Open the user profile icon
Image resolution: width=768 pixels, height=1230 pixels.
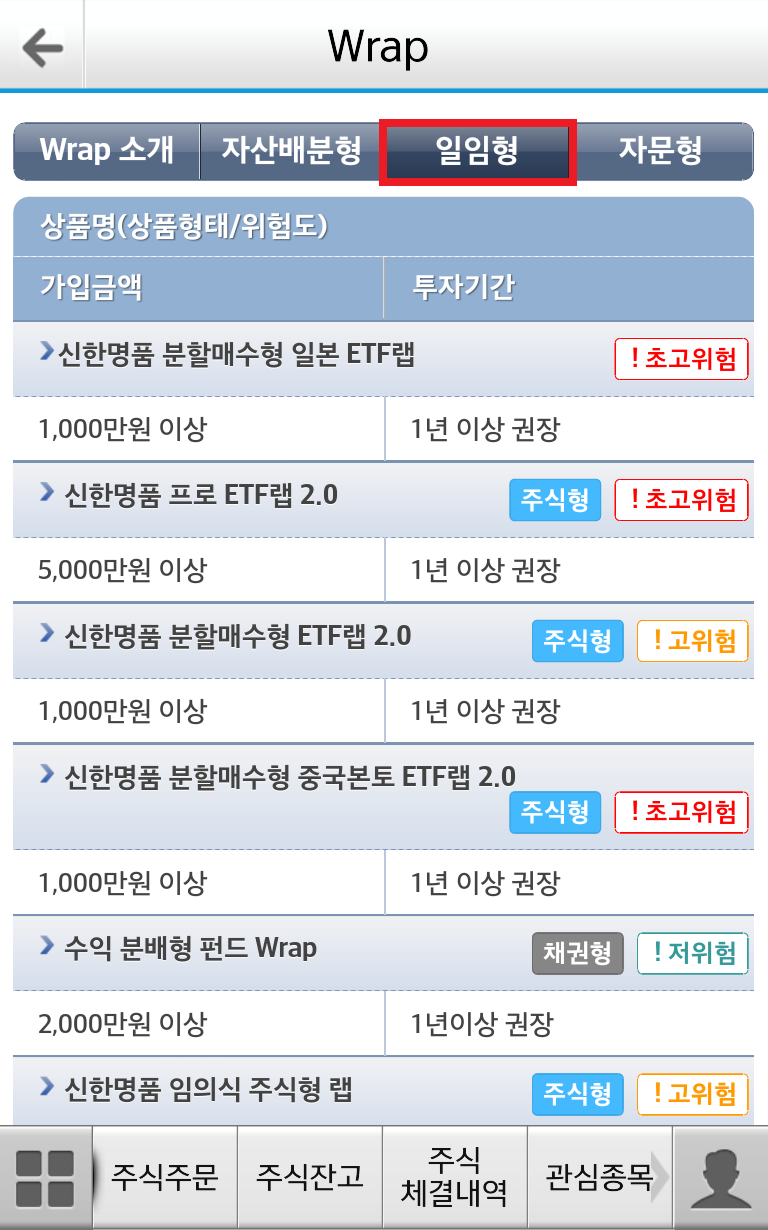tap(720, 1178)
